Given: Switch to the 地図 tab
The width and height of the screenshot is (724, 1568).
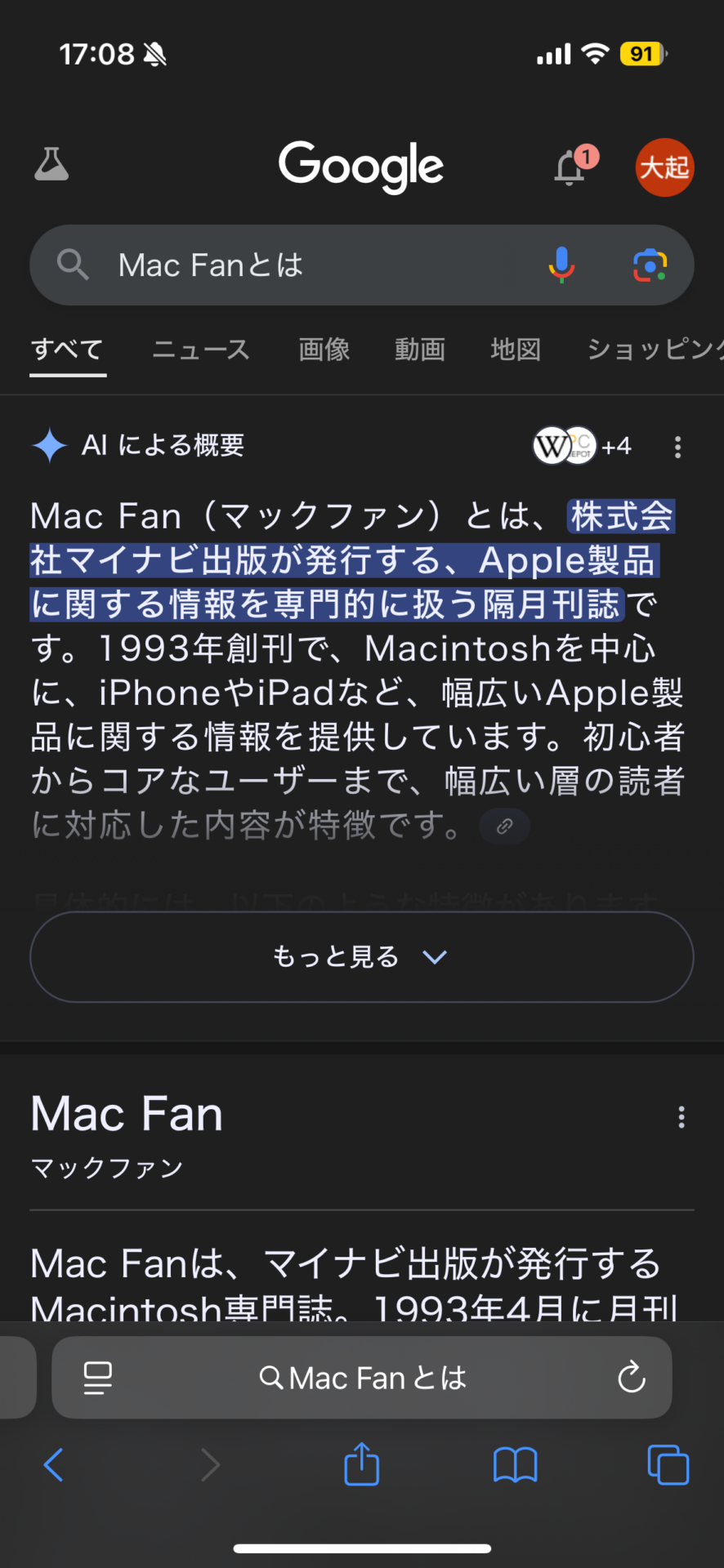Looking at the screenshot, I should (x=515, y=350).
